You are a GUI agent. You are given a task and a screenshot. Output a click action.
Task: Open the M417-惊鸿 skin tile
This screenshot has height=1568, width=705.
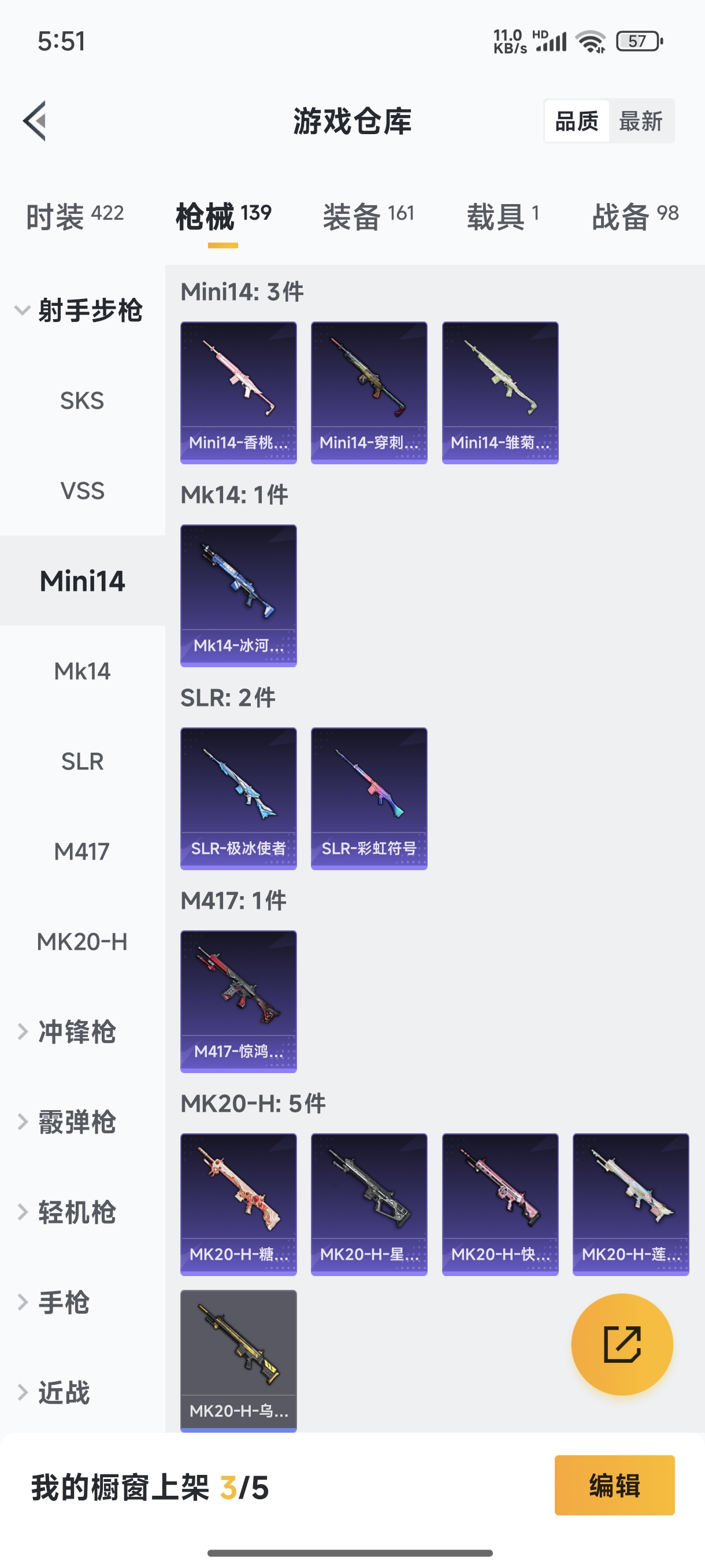(x=239, y=1001)
